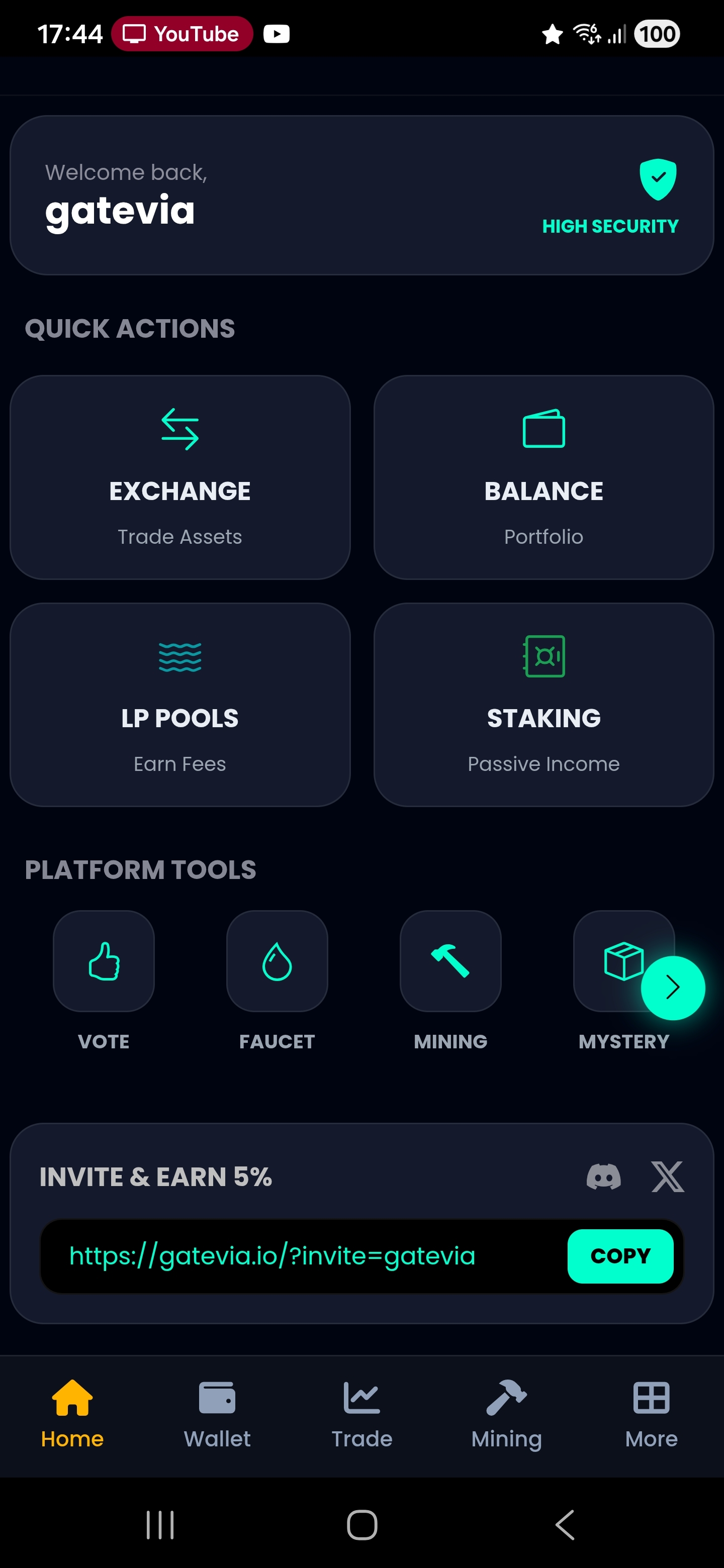Viewport: 724px width, 1568px height.
Task: Open Staking for passive income
Action: pos(543,705)
